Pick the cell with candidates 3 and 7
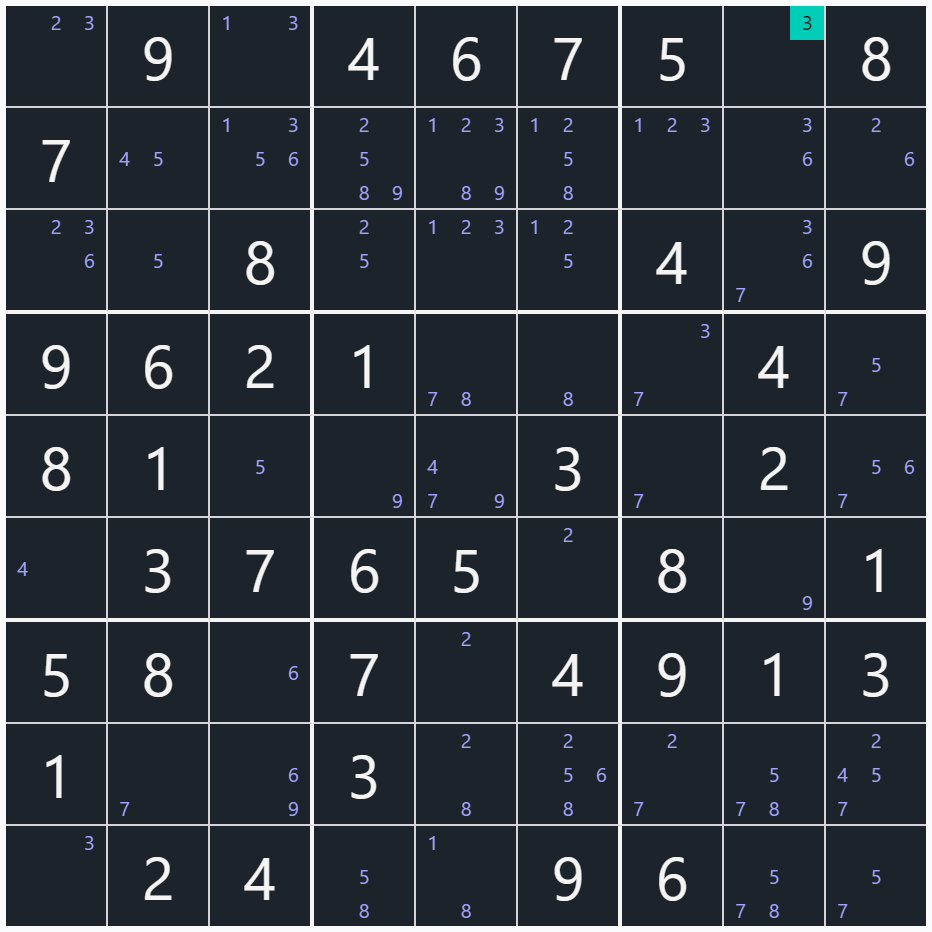This screenshot has height=932, width=932. [x=671, y=365]
